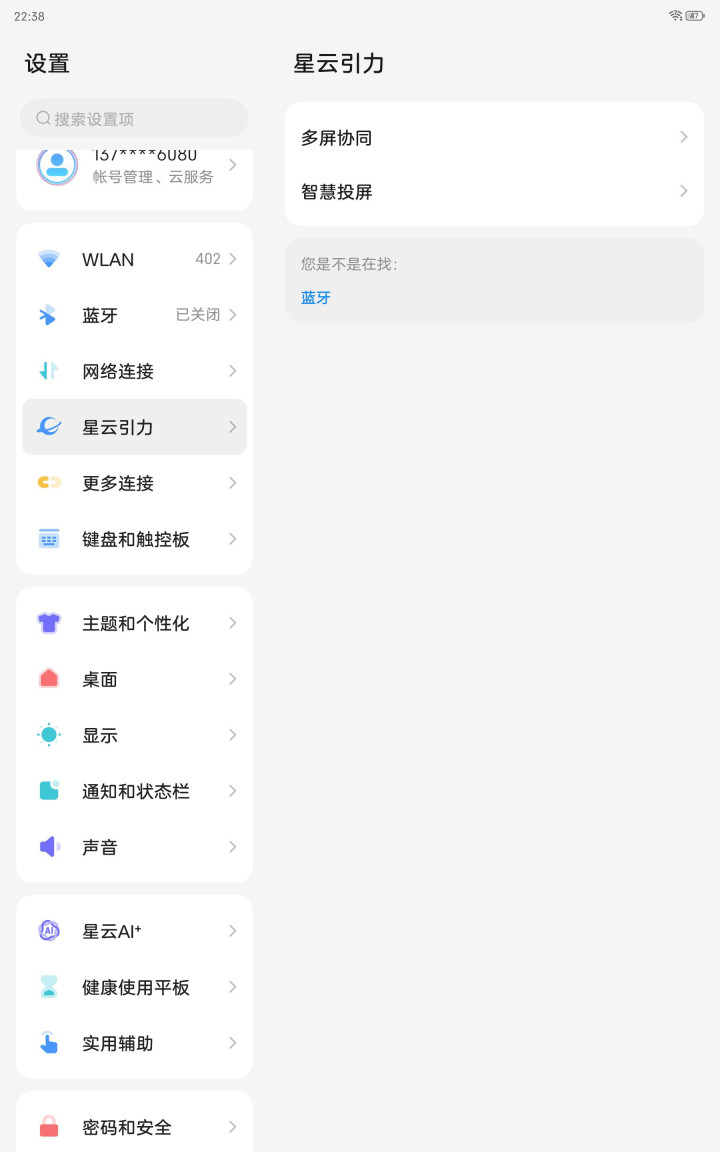This screenshot has width=720, height=1152.
Task: Tap the 搜索设置项 search box
Action: (x=134, y=118)
